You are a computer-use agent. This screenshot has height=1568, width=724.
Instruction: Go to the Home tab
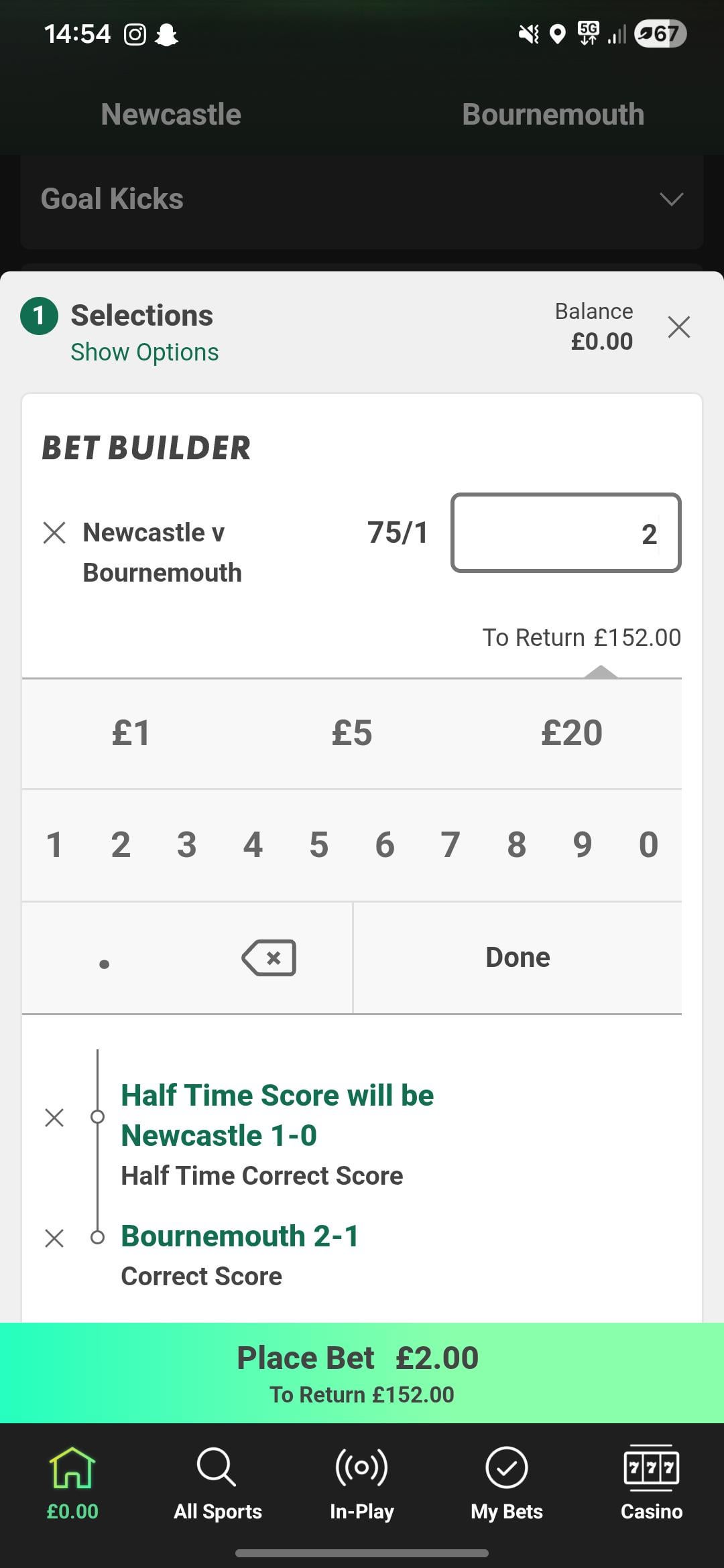72,1481
